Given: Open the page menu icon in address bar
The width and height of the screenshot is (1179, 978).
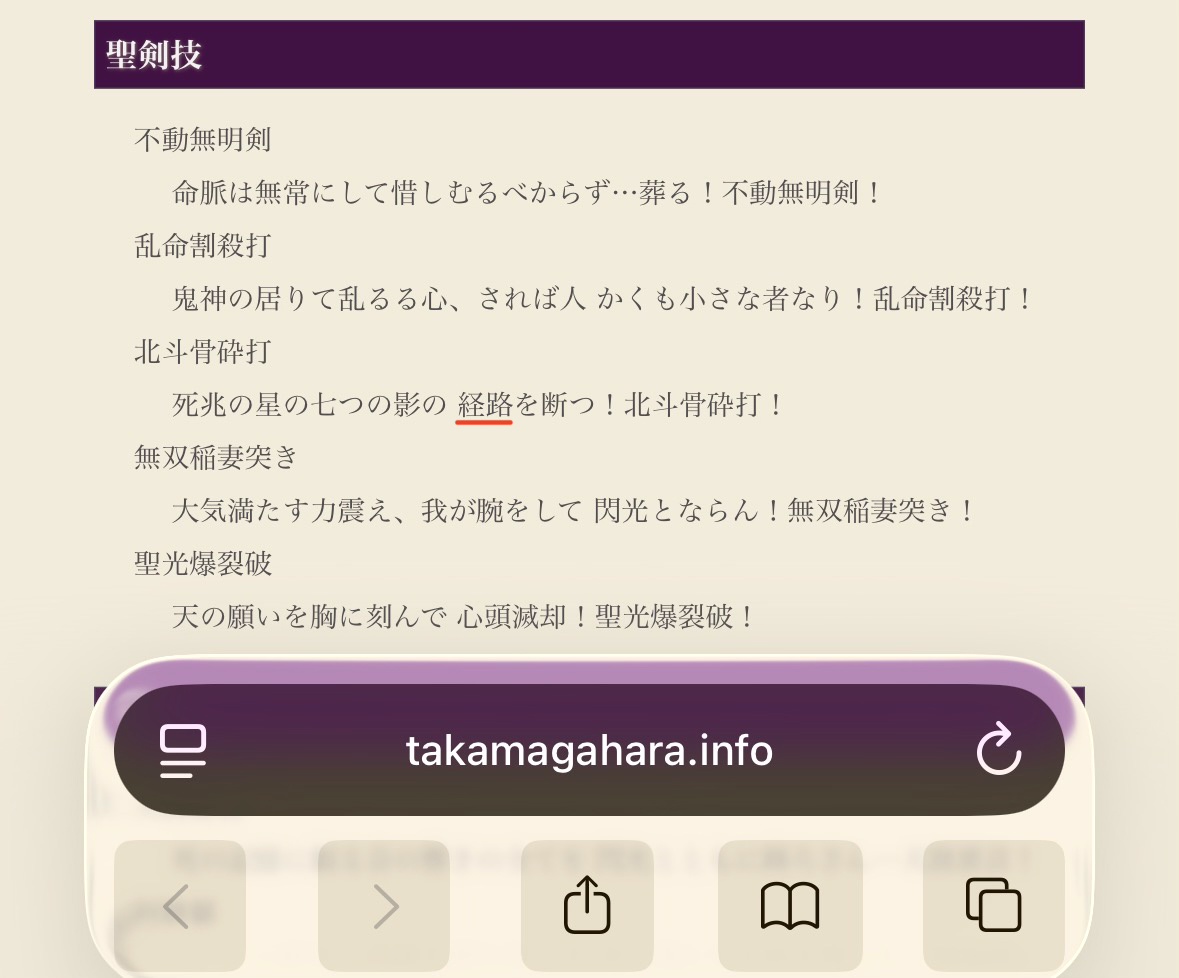Looking at the screenshot, I should tap(183, 751).
